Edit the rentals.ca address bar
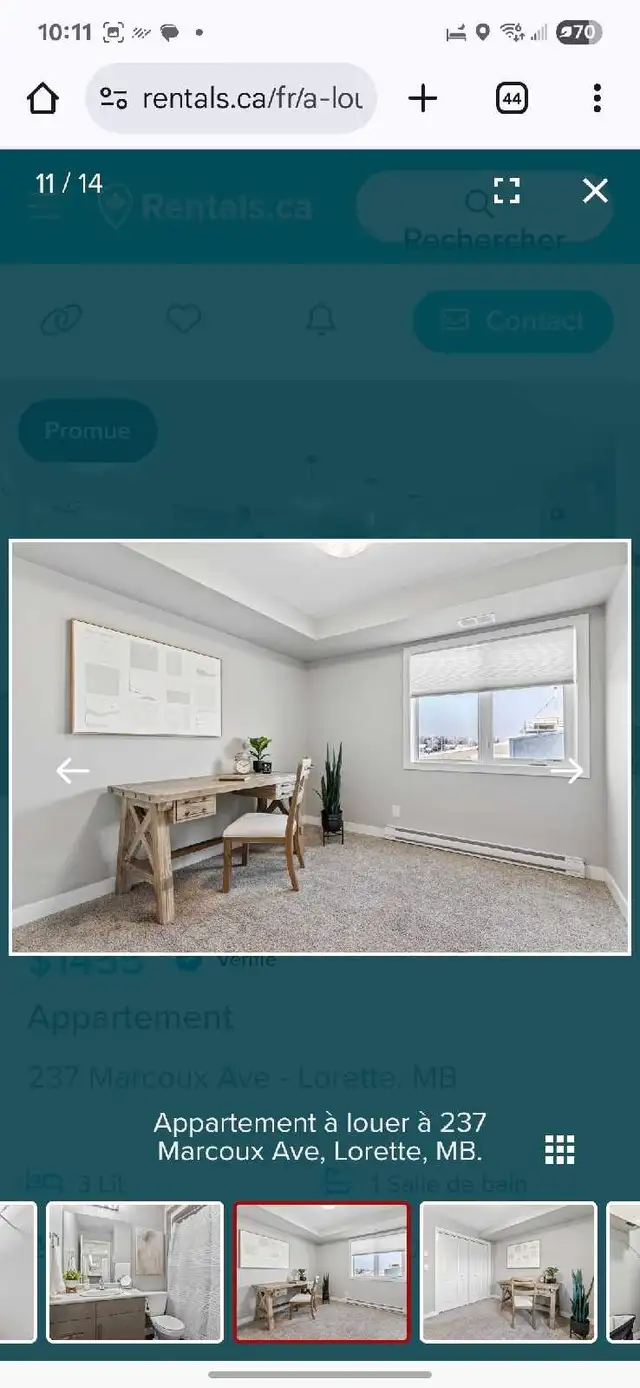This screenshot has height=1388, width=640. tap(250, 98)
